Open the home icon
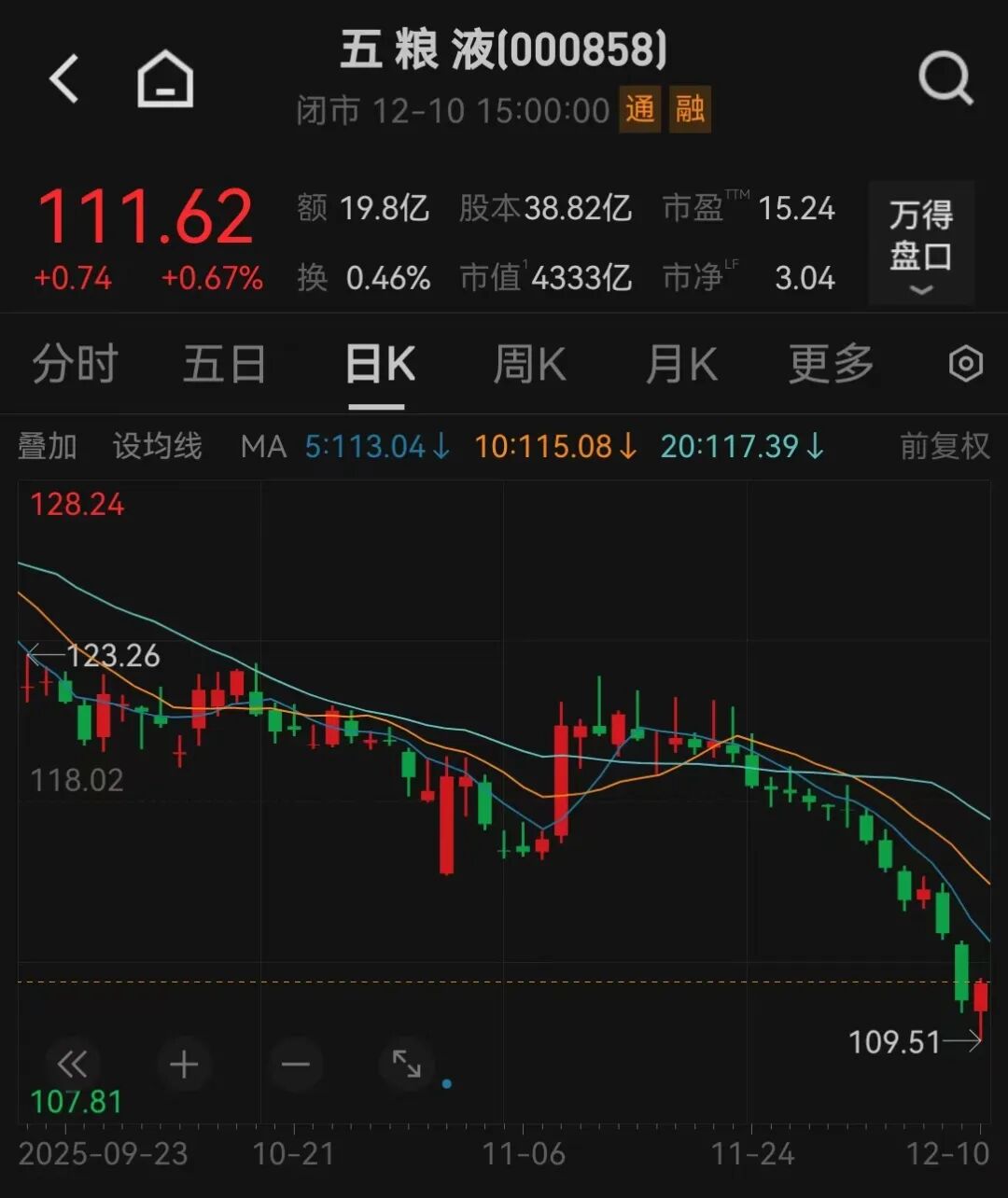This screenshot has height=1198, width=1008. (x=165, y=78)
